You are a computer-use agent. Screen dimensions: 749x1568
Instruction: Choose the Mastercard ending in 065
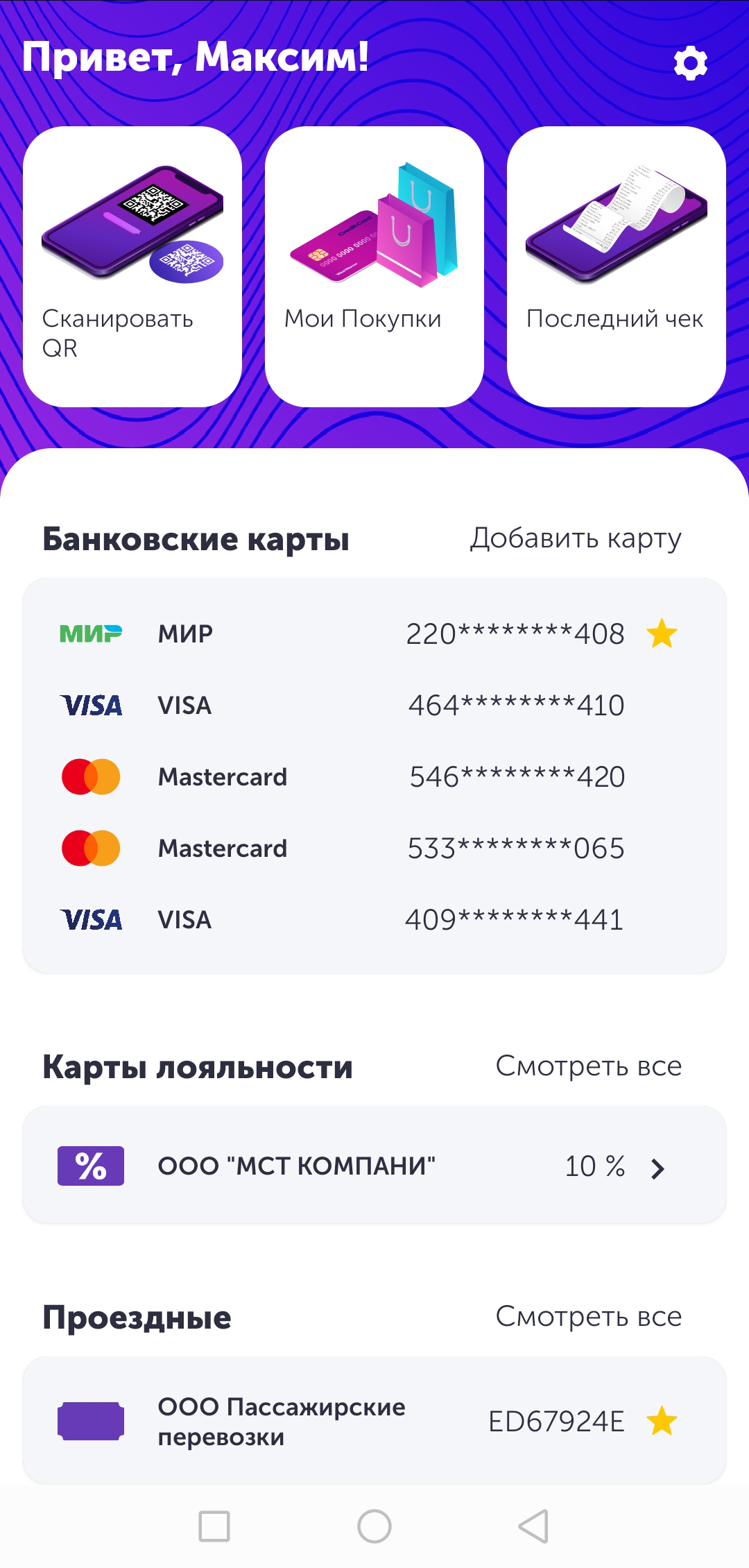click(x=374, y=848)
